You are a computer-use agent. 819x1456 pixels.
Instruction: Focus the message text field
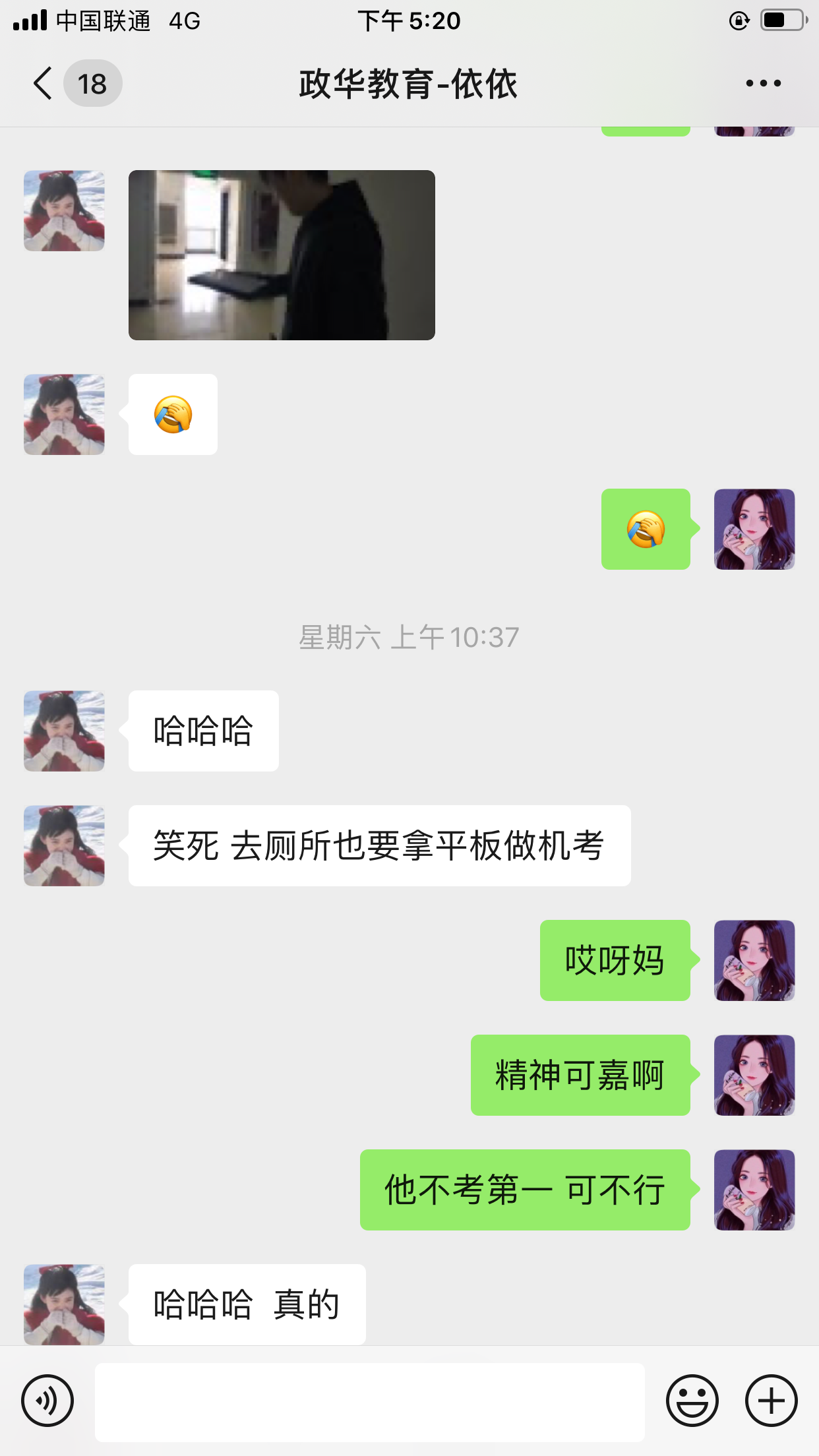pos(369,1402)
